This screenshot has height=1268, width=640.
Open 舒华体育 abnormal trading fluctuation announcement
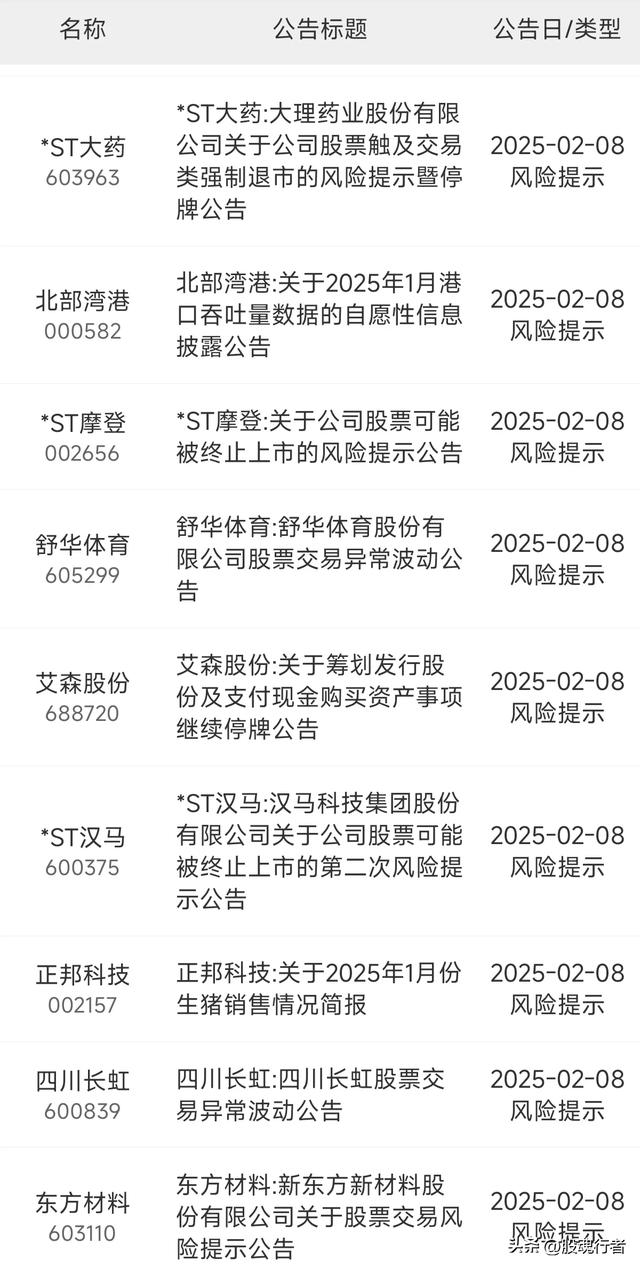319,559
